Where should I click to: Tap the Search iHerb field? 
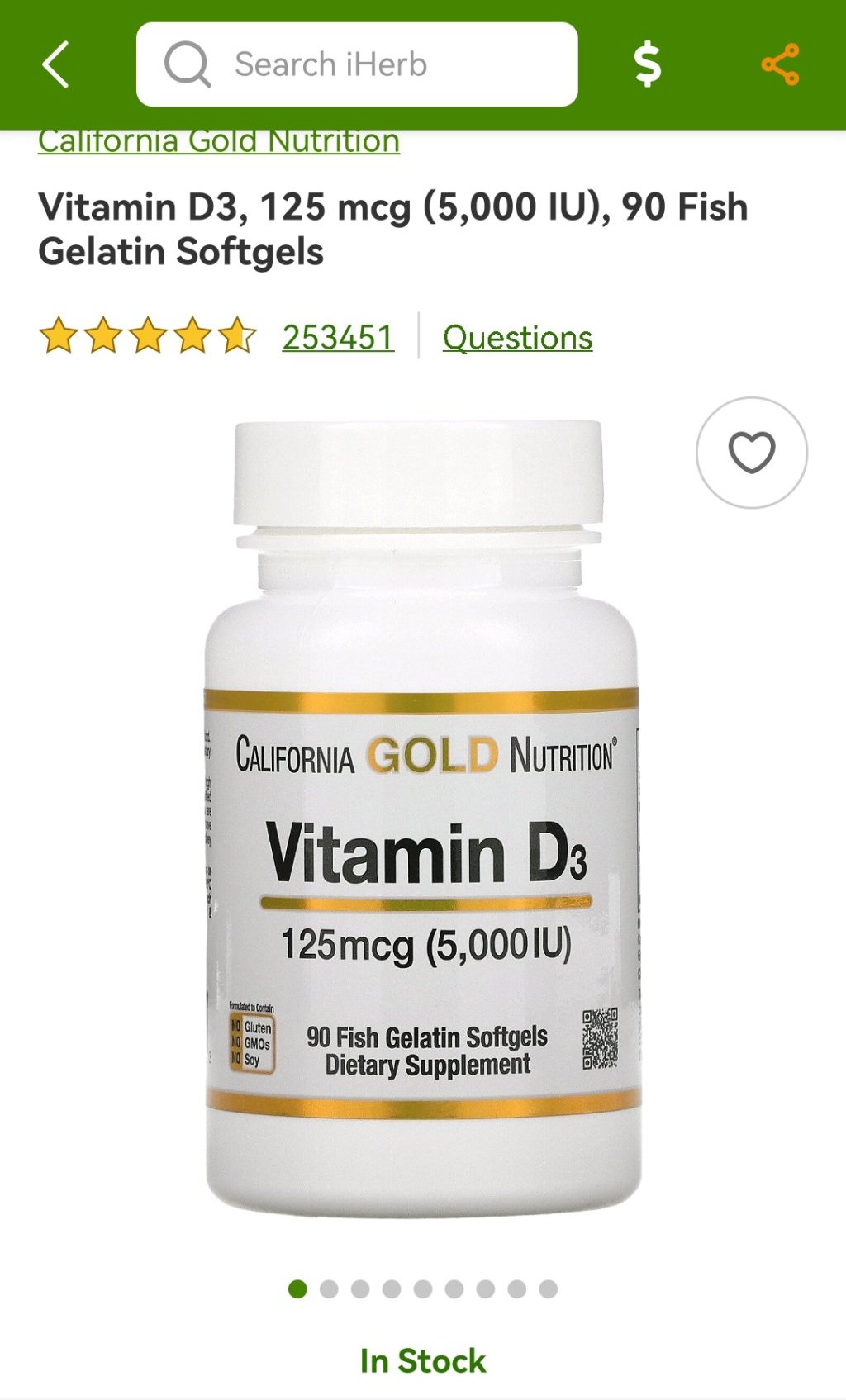(357, 64)
